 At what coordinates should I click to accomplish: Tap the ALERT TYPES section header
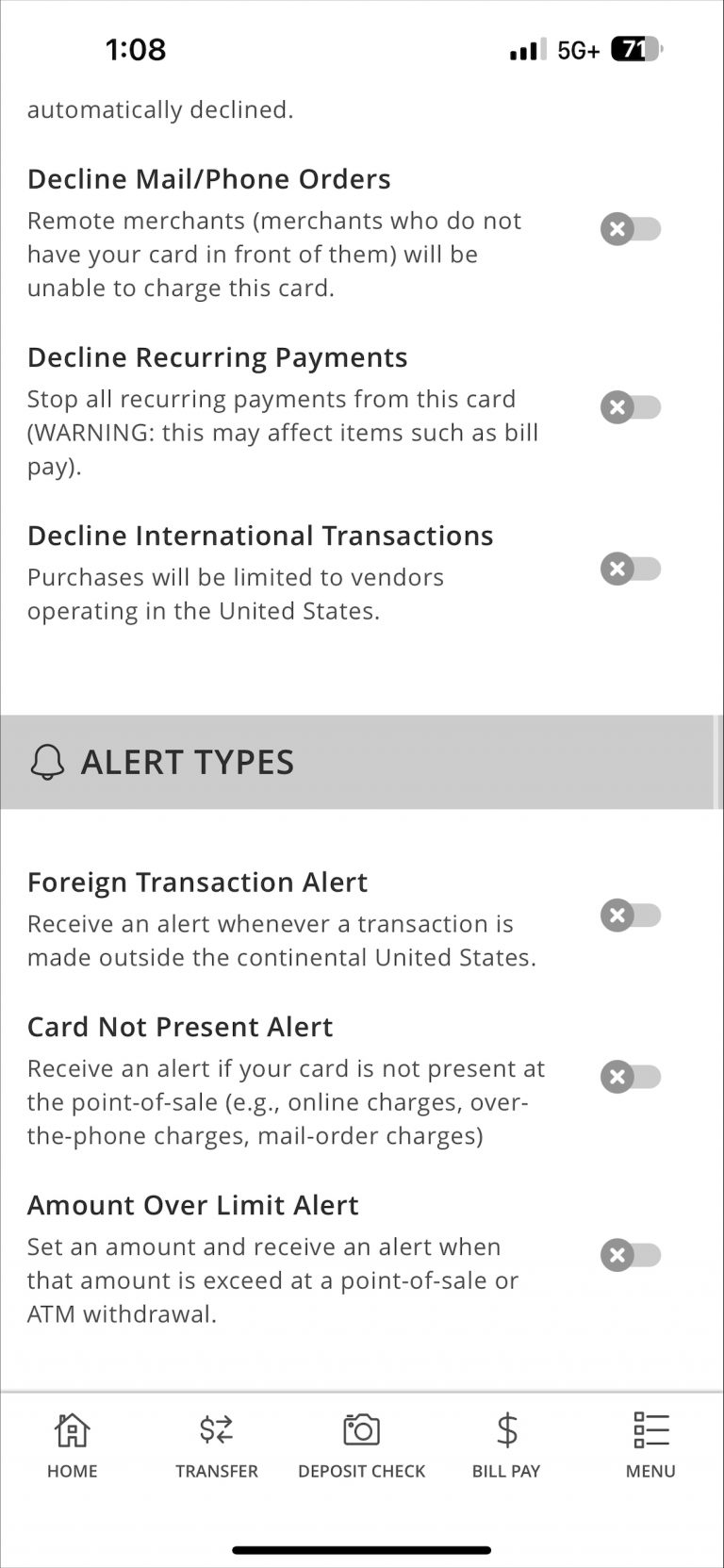coord(188,762)
